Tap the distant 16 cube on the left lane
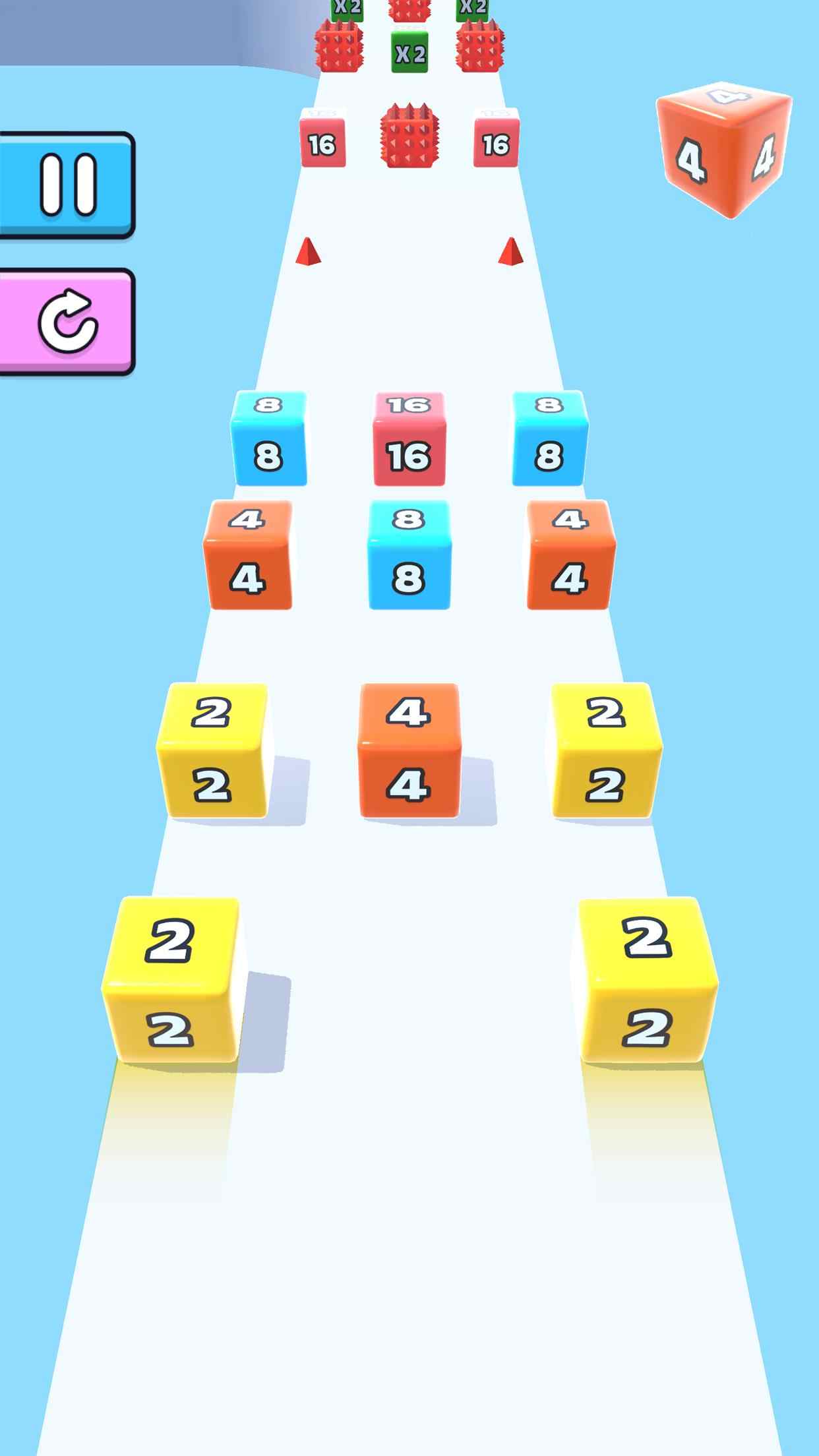Screen dimensions: 819x1456 (x=323, y=140)
